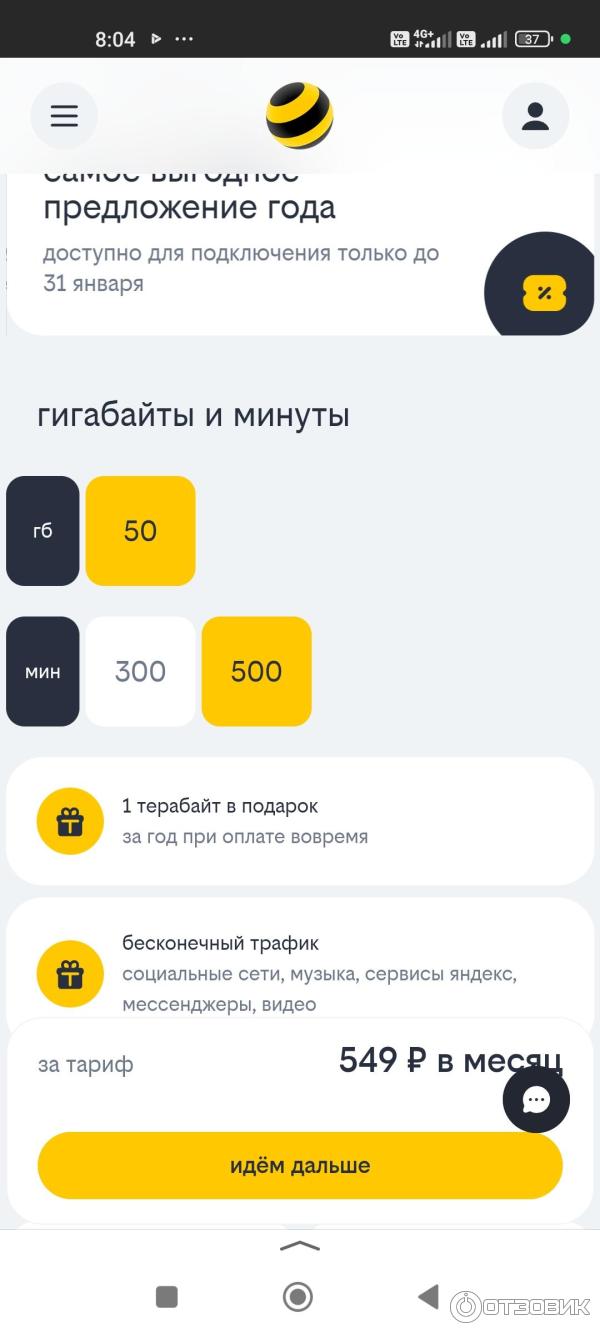Open the support chat bubble
The image size is (600, 1333).
click(x=536, y=1100)
